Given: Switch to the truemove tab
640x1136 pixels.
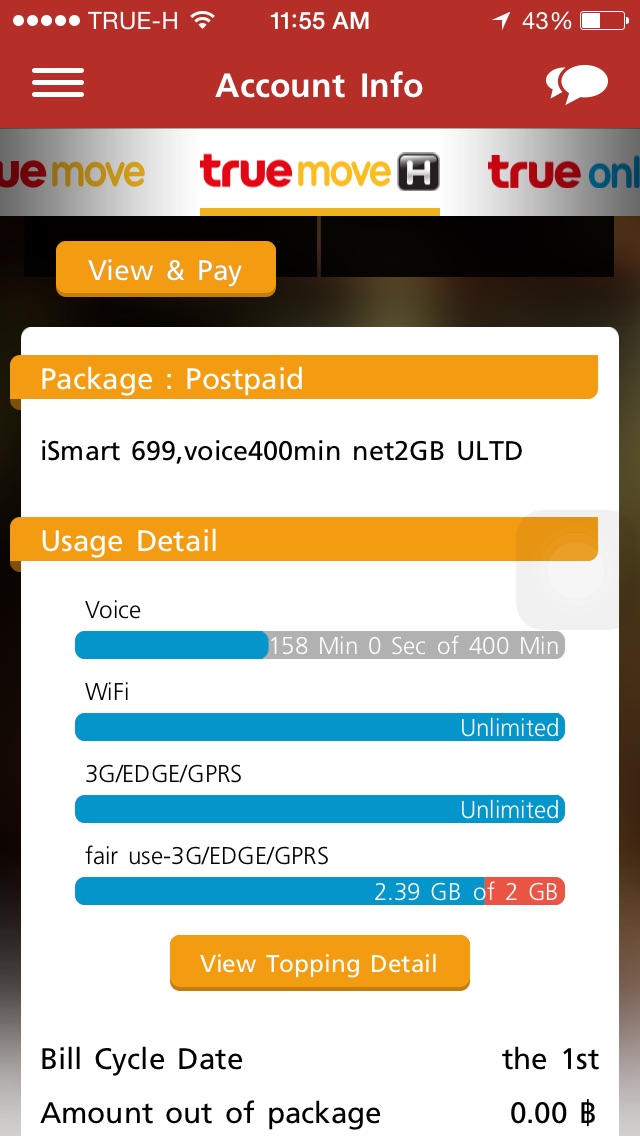Looking at the screenshot, I should [72, 172].
